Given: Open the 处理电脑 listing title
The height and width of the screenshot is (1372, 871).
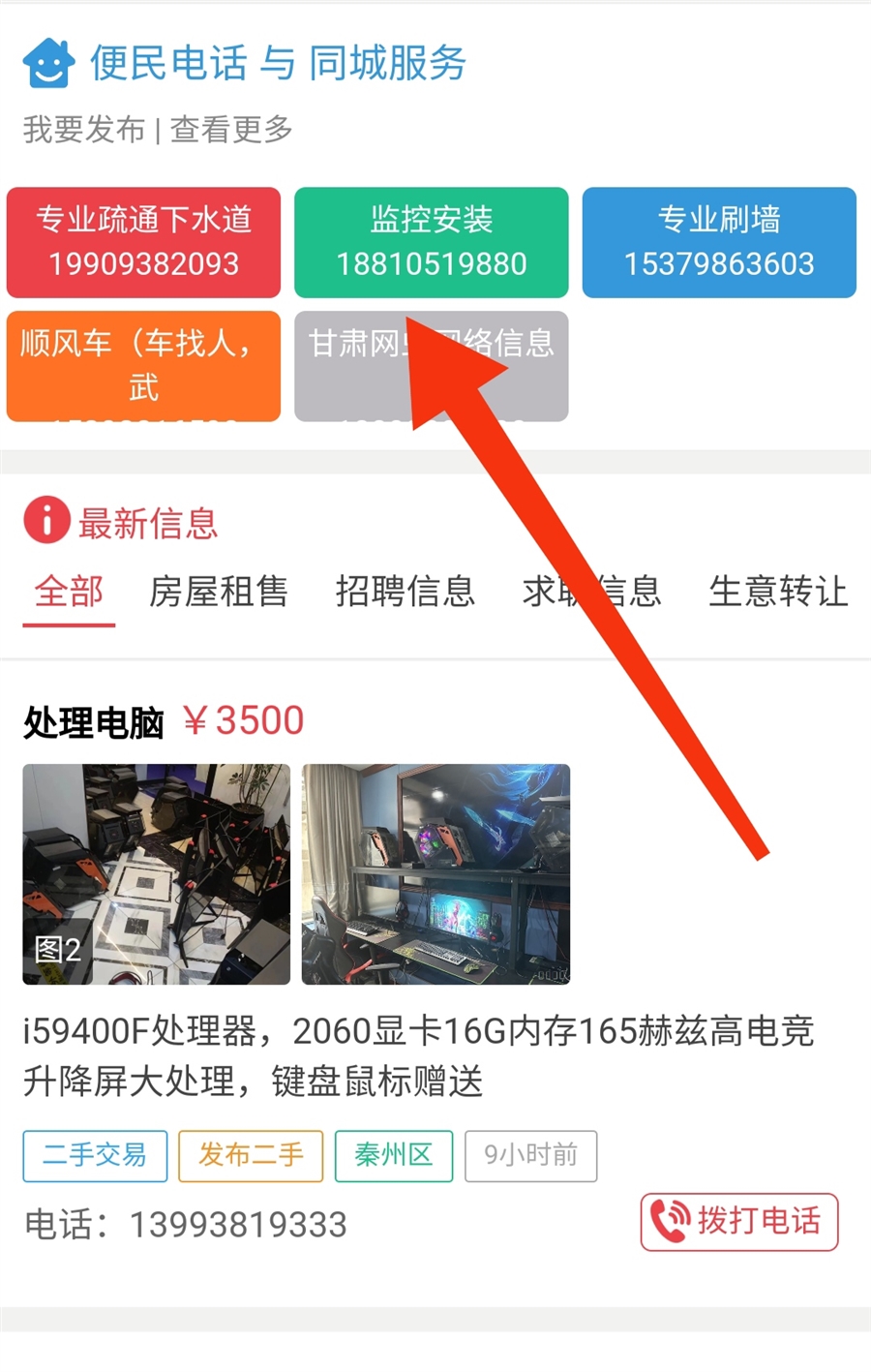Looking at the screenshot, I should [x=94, y=722].
